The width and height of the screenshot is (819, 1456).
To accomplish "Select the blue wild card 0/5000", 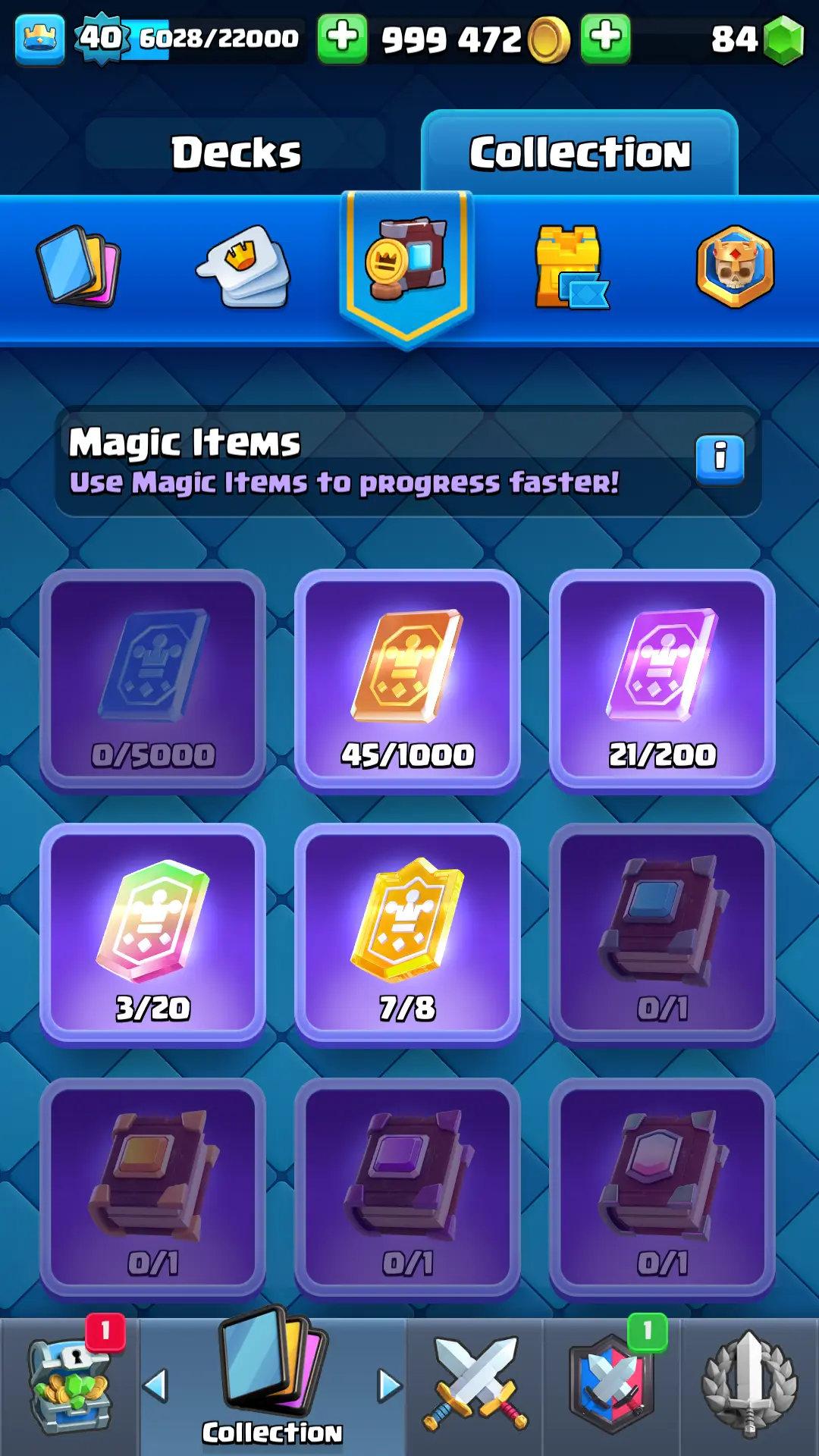I will [152, 679].
